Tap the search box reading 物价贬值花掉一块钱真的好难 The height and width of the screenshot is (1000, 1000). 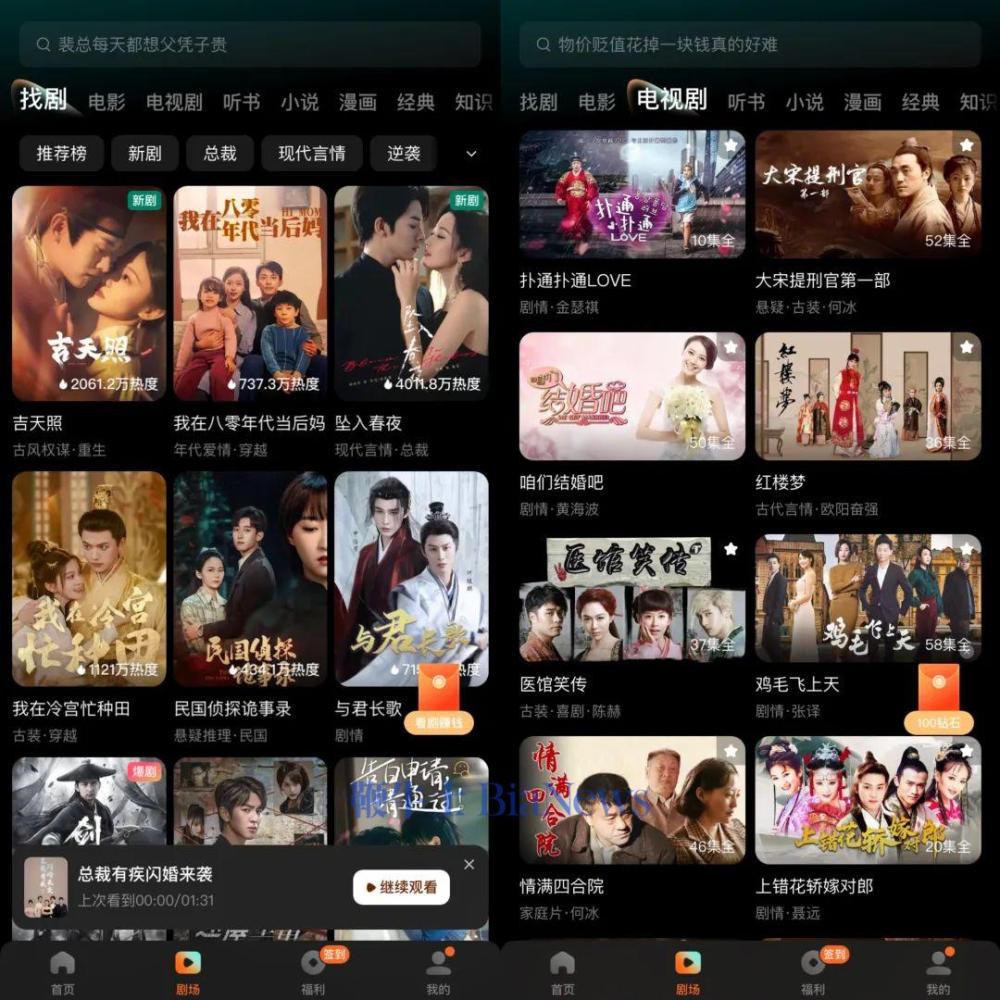tap(750, 45)
